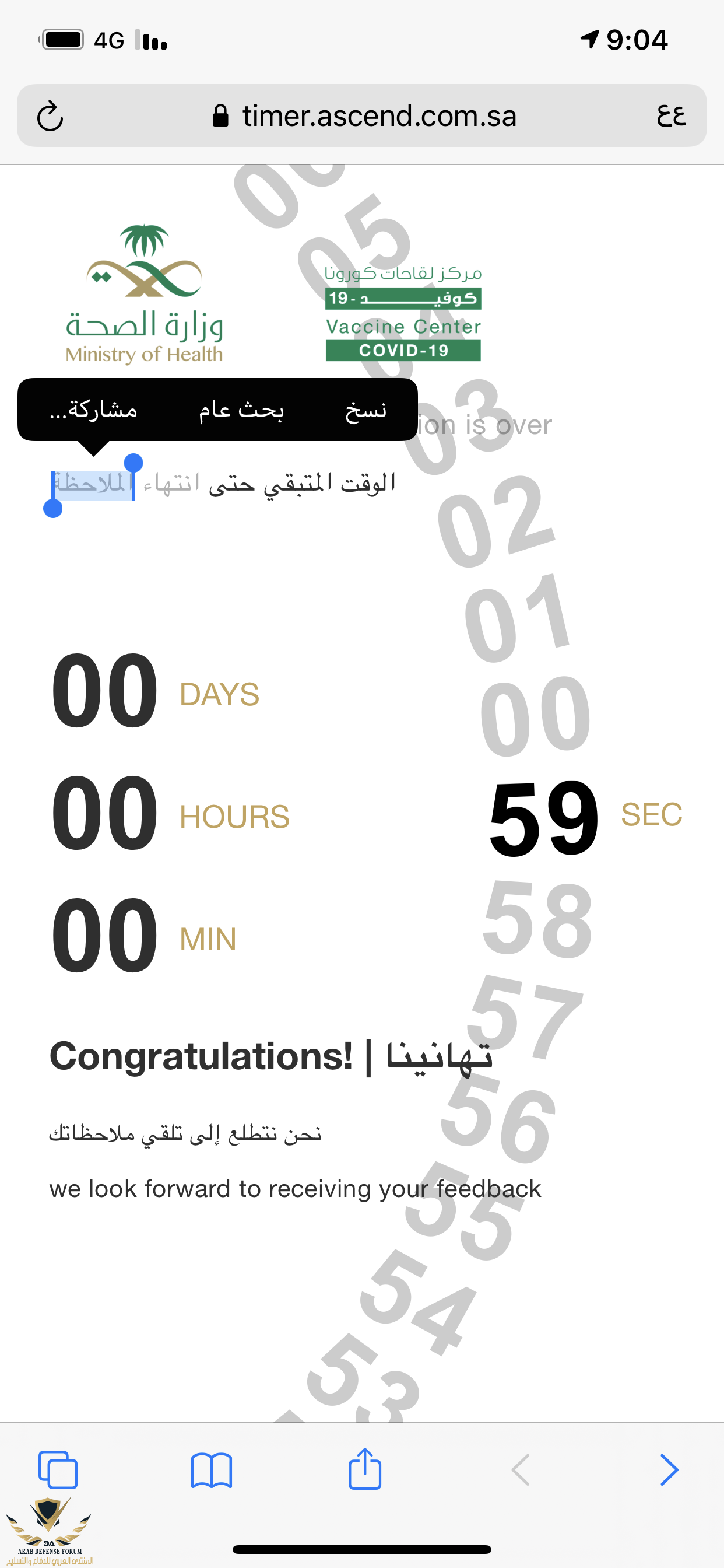Select بحث عام to look up selection
Image resolution: width=724 pixels, height=1568 pixels.
pyautogui.click(x=241, y=409)
